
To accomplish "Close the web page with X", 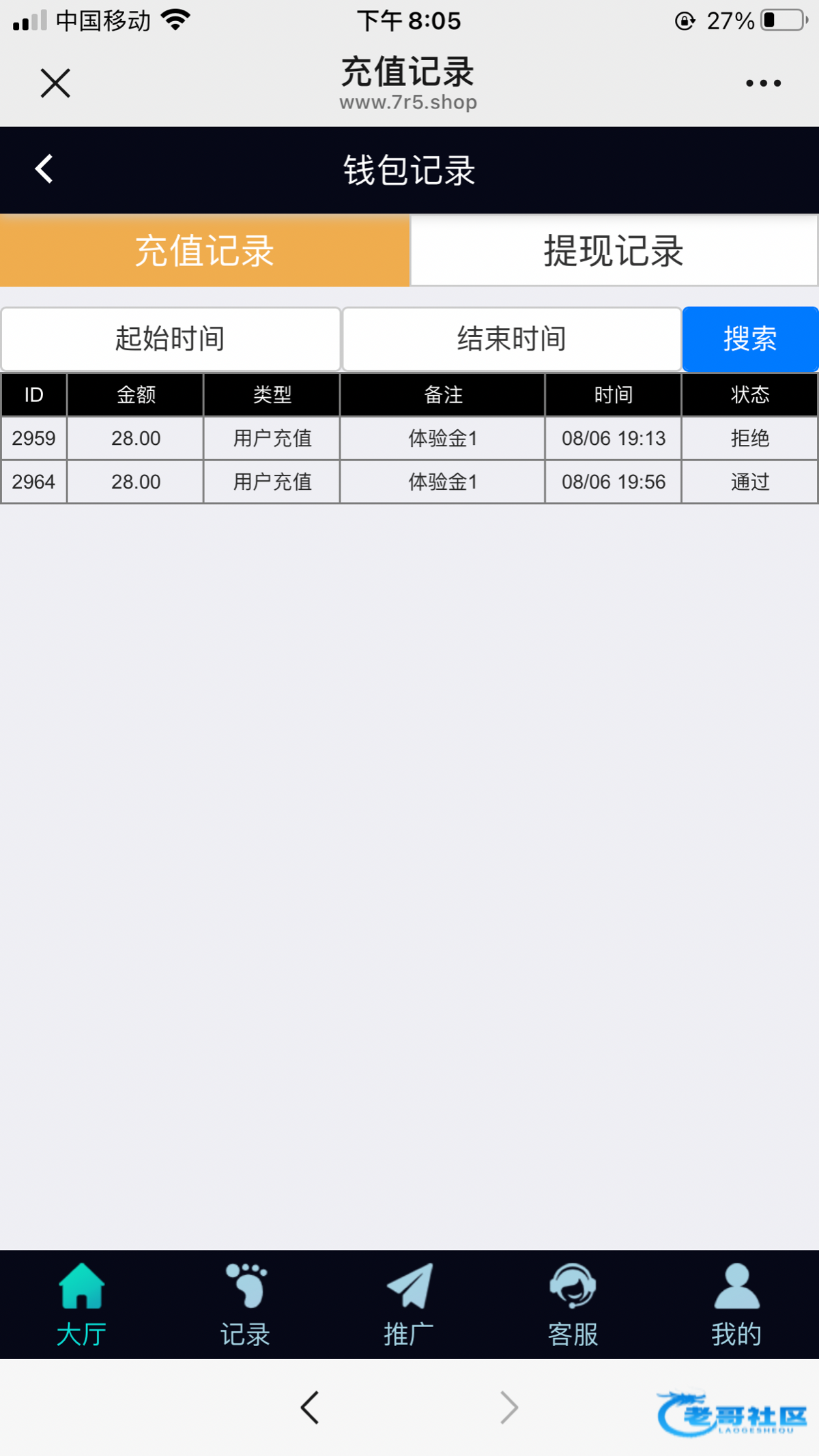I will 55,83.
